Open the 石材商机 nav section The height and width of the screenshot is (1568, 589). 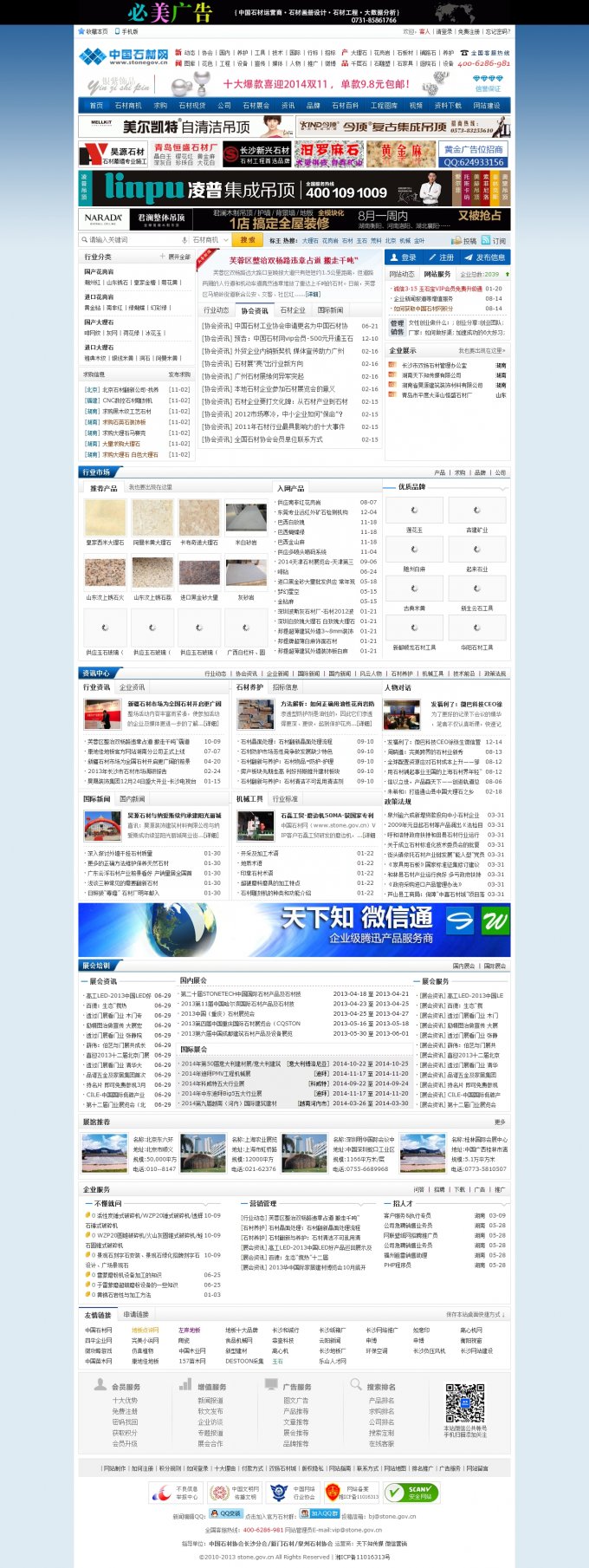tap(127, 106)
